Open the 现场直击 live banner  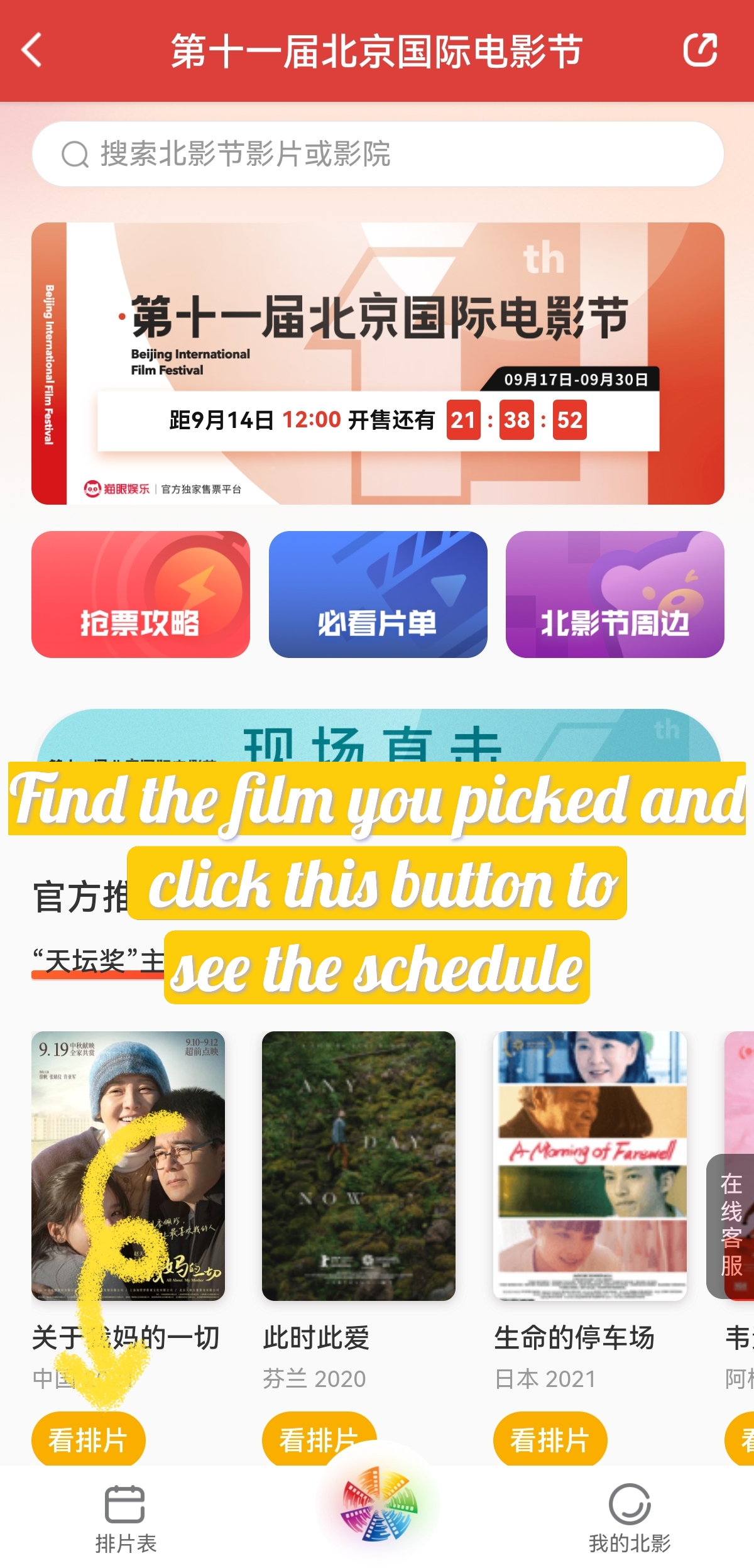pyautogui.click(x=377, y=737)
